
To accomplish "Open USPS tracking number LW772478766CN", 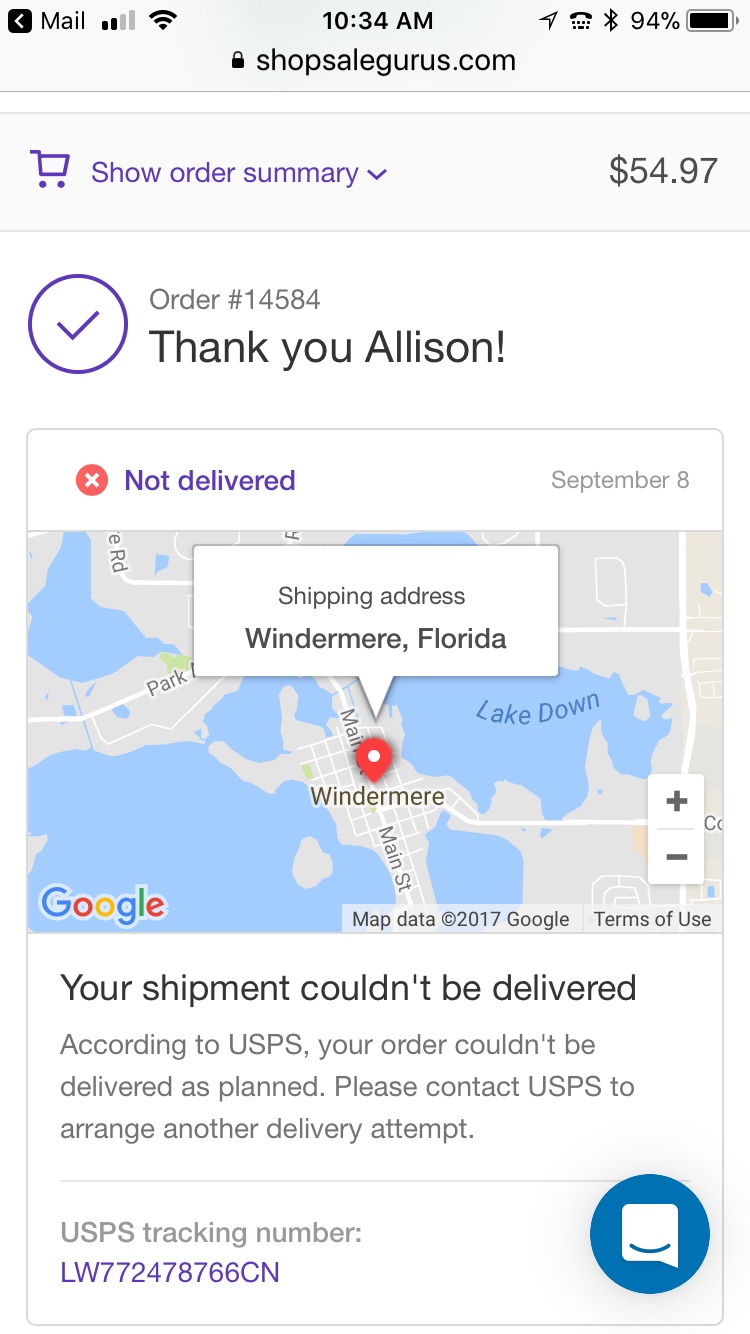I will point(170,1272).
